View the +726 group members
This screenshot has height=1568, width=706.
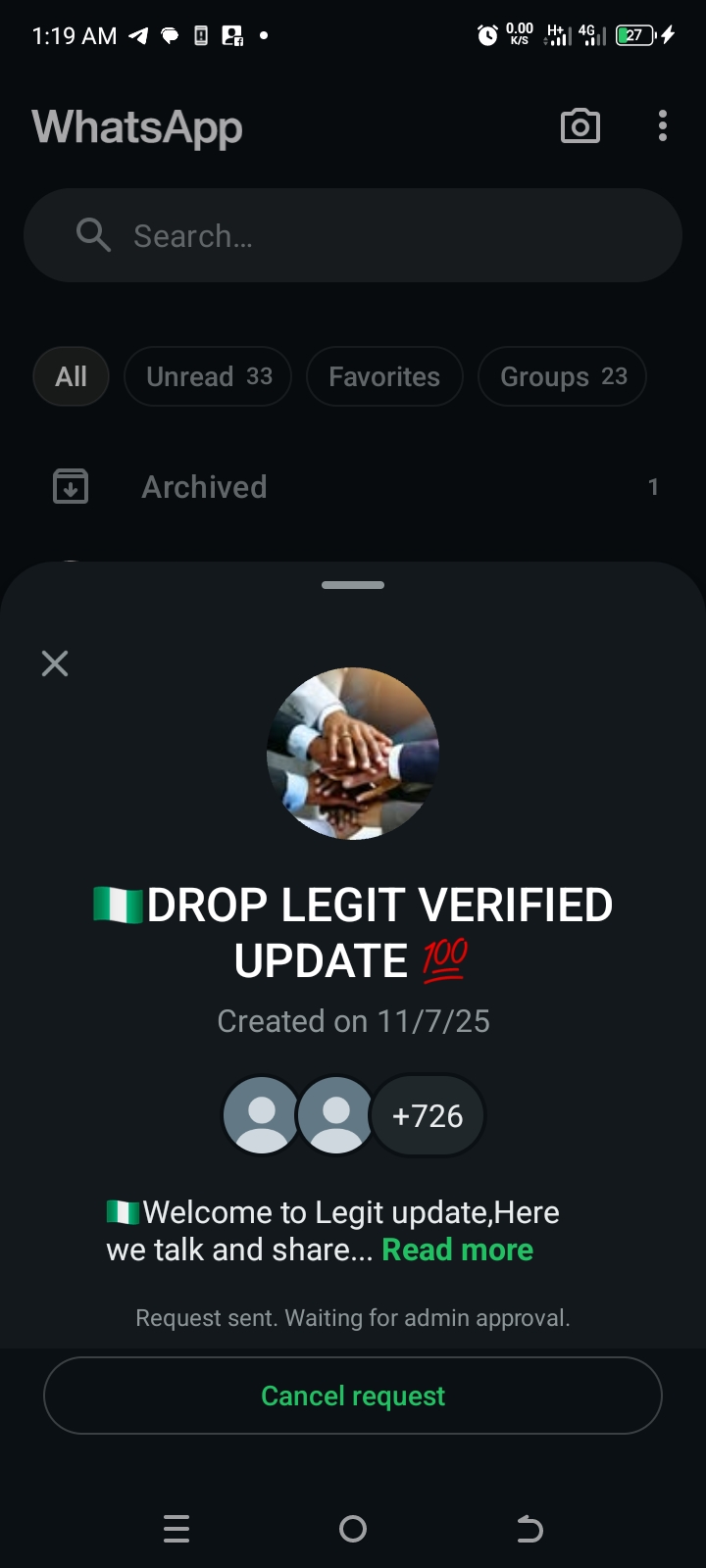pyautogui.click(x=428, y=1116)
